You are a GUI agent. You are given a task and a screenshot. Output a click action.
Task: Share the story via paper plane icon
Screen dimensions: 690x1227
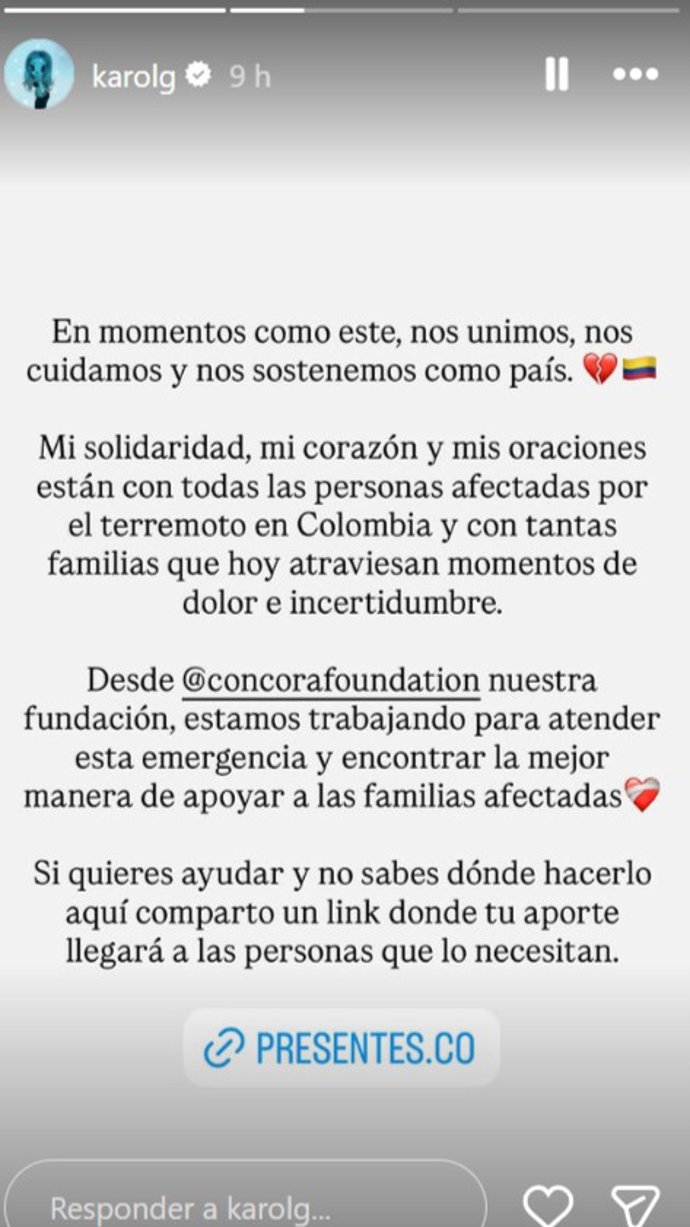click(636, 1205)
